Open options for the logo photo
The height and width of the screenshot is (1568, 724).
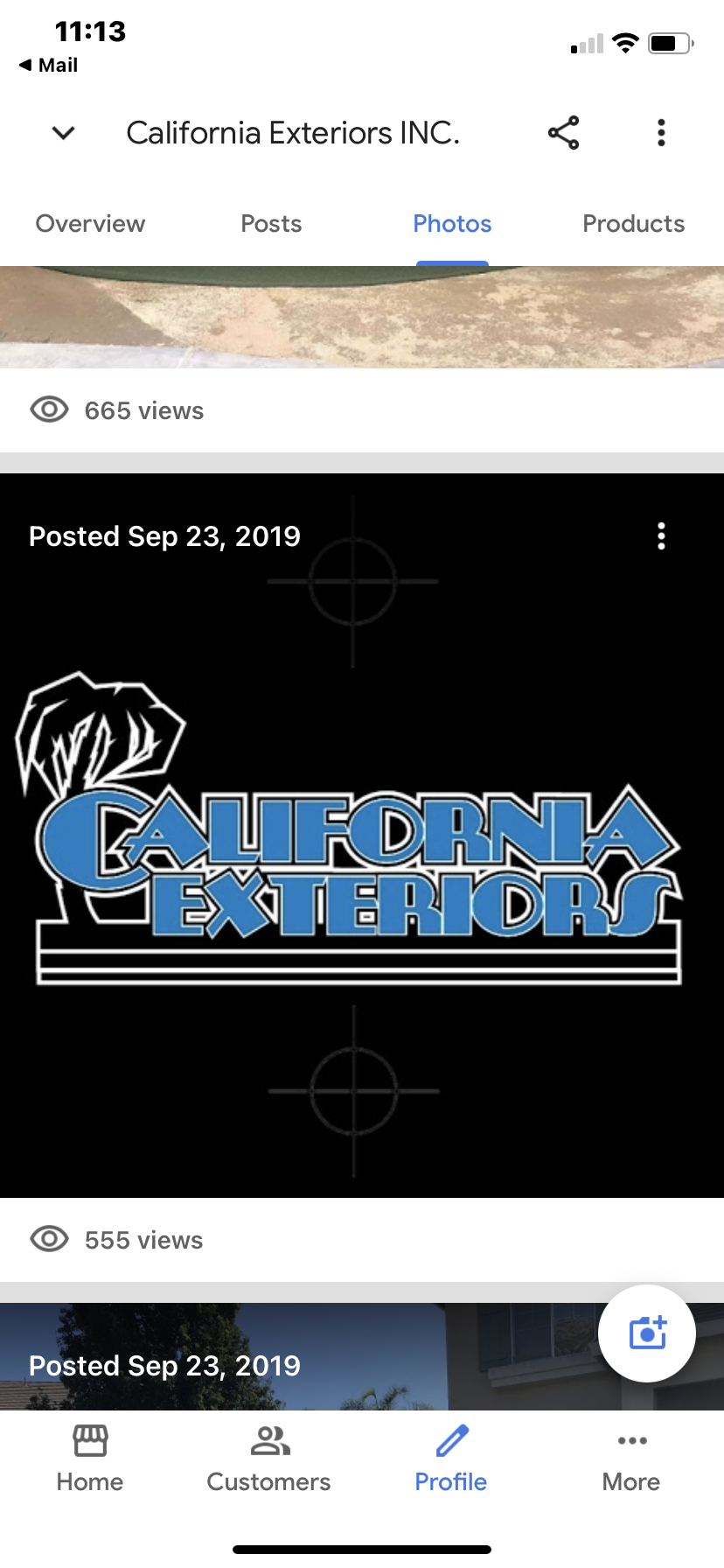click(661, 535)
